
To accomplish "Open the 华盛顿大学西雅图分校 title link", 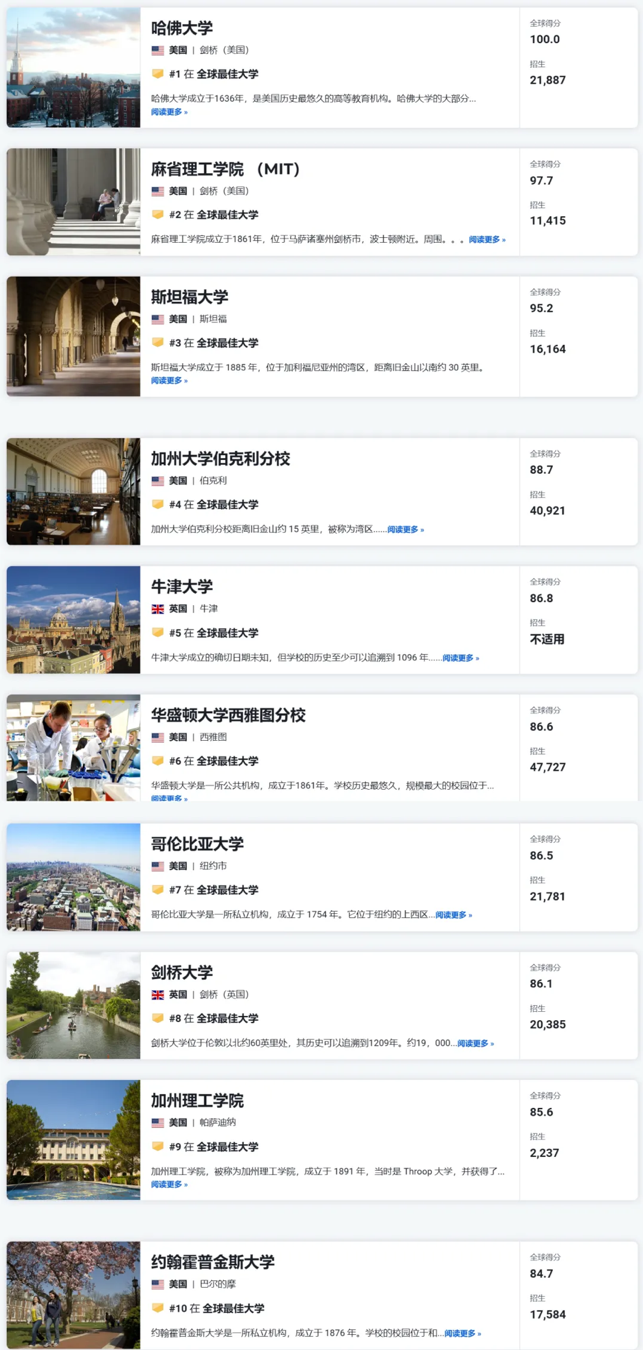I will click(x=228, y=715).
